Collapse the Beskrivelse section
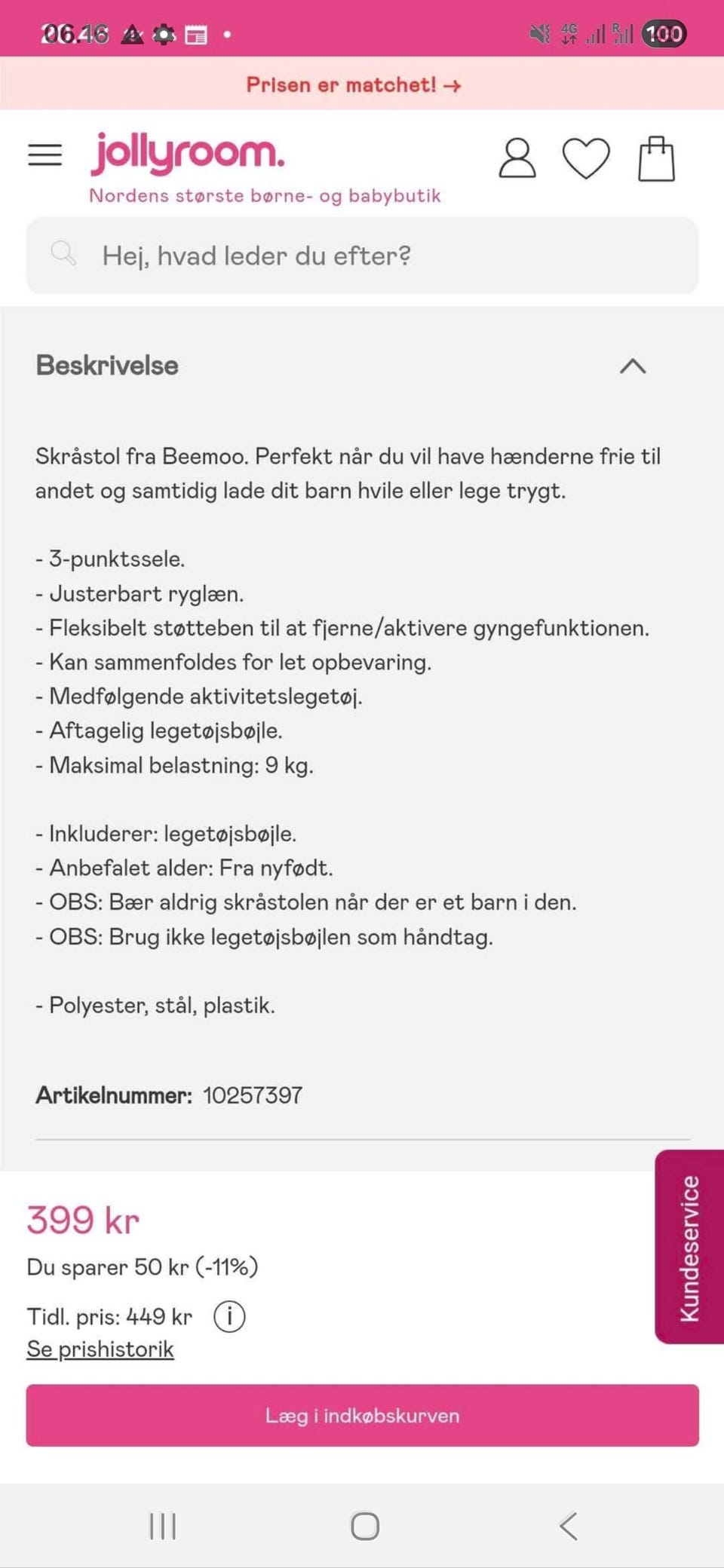Screen dimensions: 724x1568 click(633, 367)
